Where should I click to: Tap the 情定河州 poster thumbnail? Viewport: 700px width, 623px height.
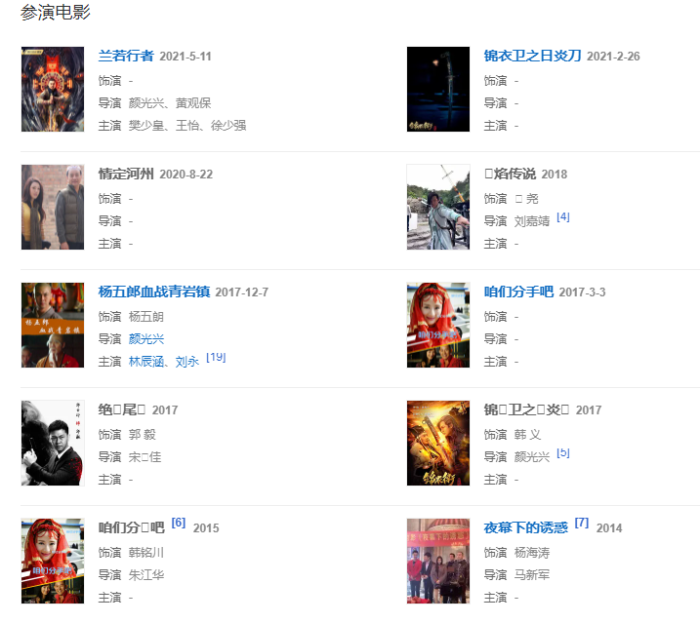click(52, 207)
